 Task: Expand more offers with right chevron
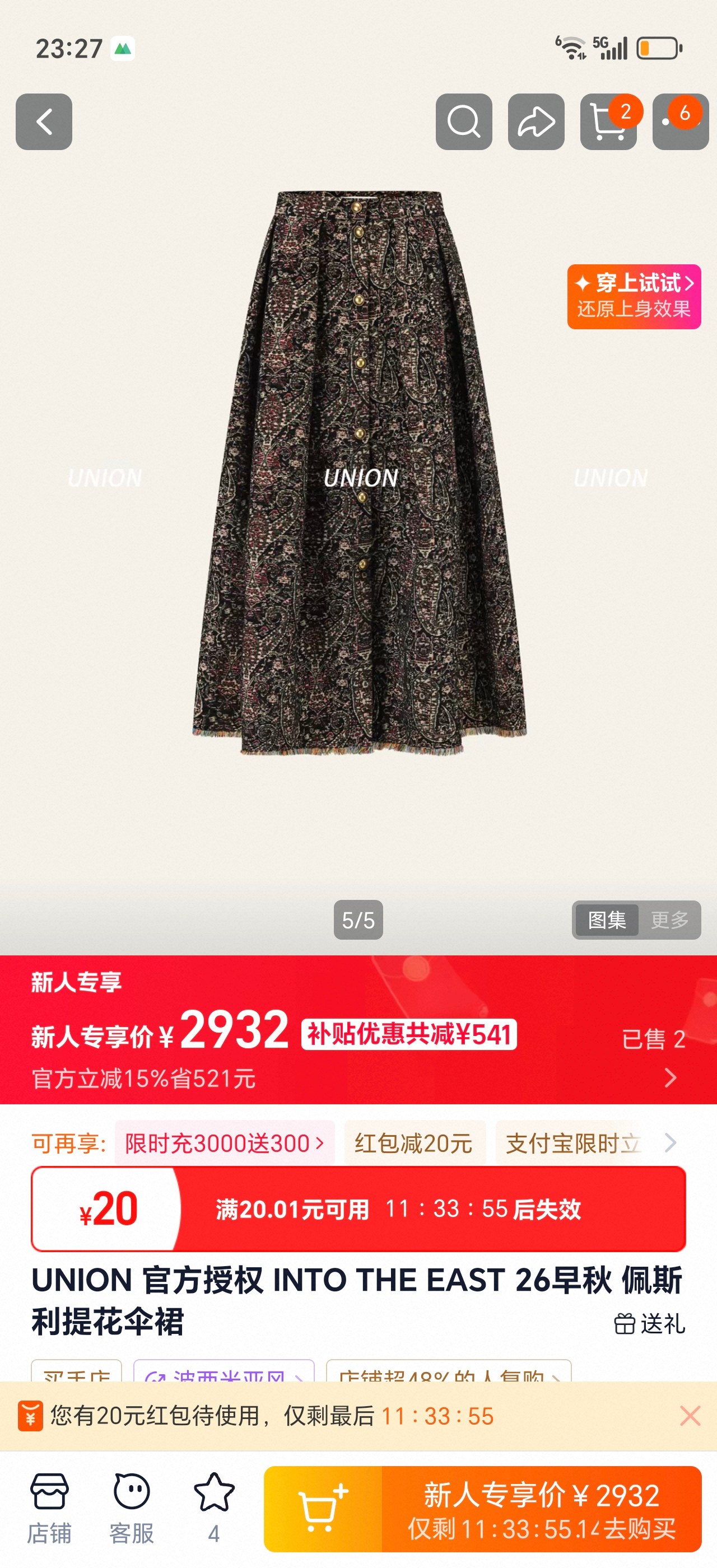pos(670,1142)
